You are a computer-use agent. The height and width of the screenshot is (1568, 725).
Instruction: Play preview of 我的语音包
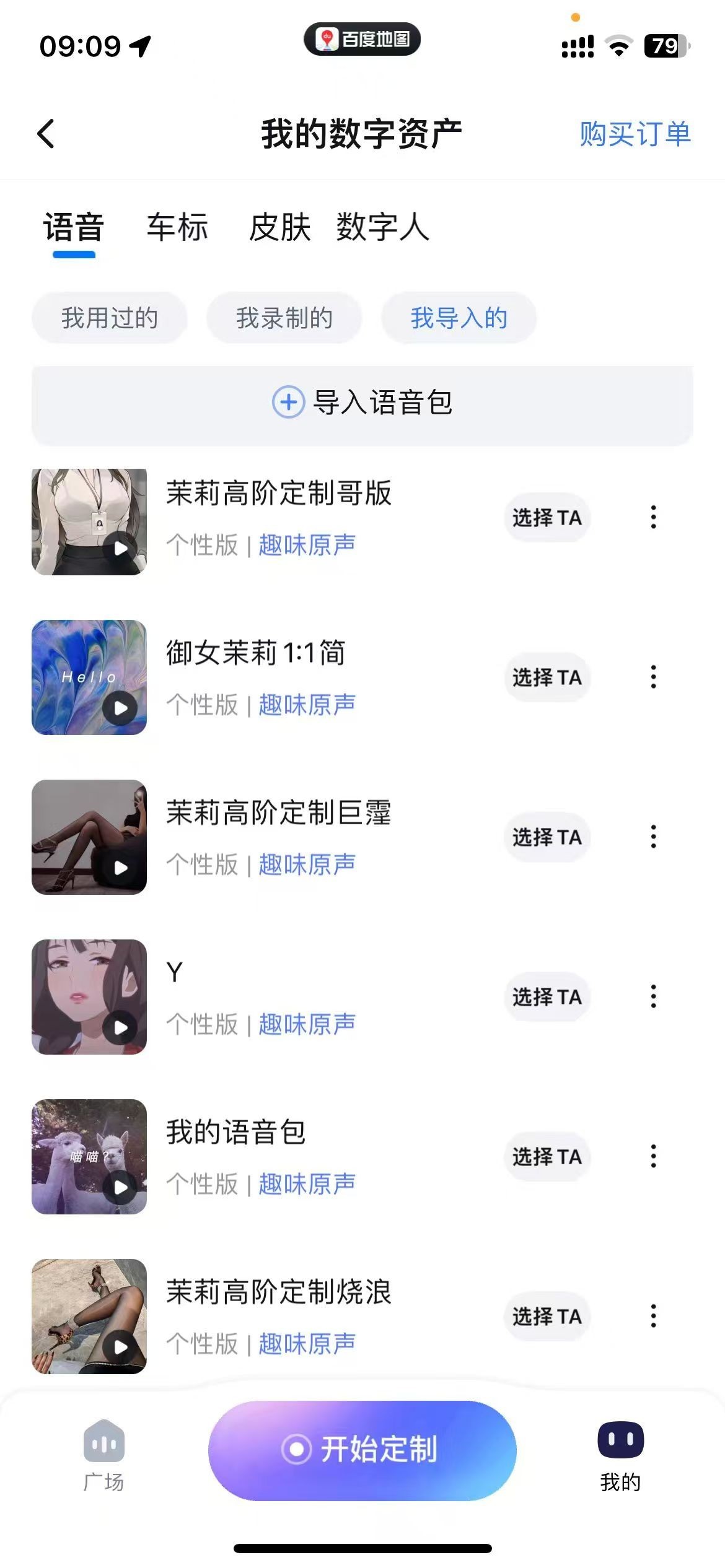[x=120, y=1187]
